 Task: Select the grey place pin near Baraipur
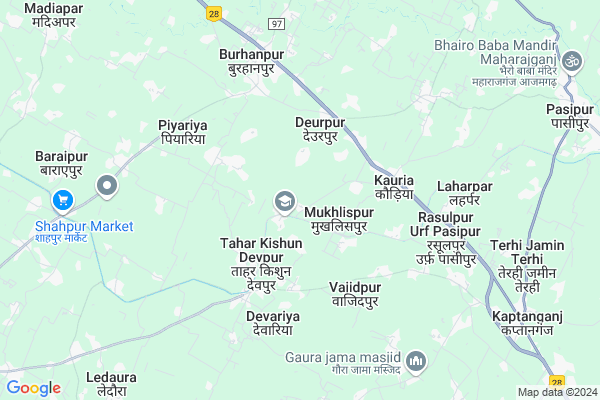click(x=108, y=185)
